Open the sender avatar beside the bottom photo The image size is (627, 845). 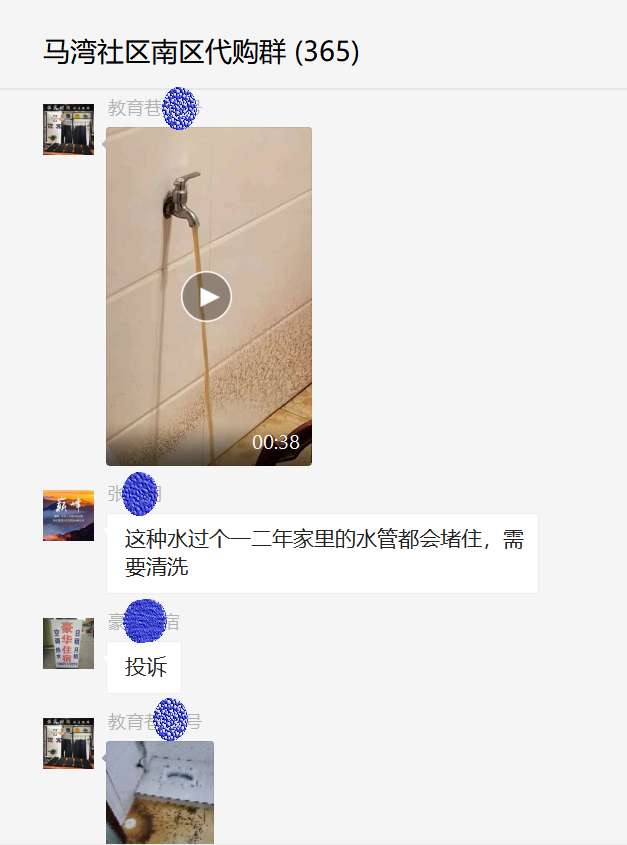pos(68,742)
